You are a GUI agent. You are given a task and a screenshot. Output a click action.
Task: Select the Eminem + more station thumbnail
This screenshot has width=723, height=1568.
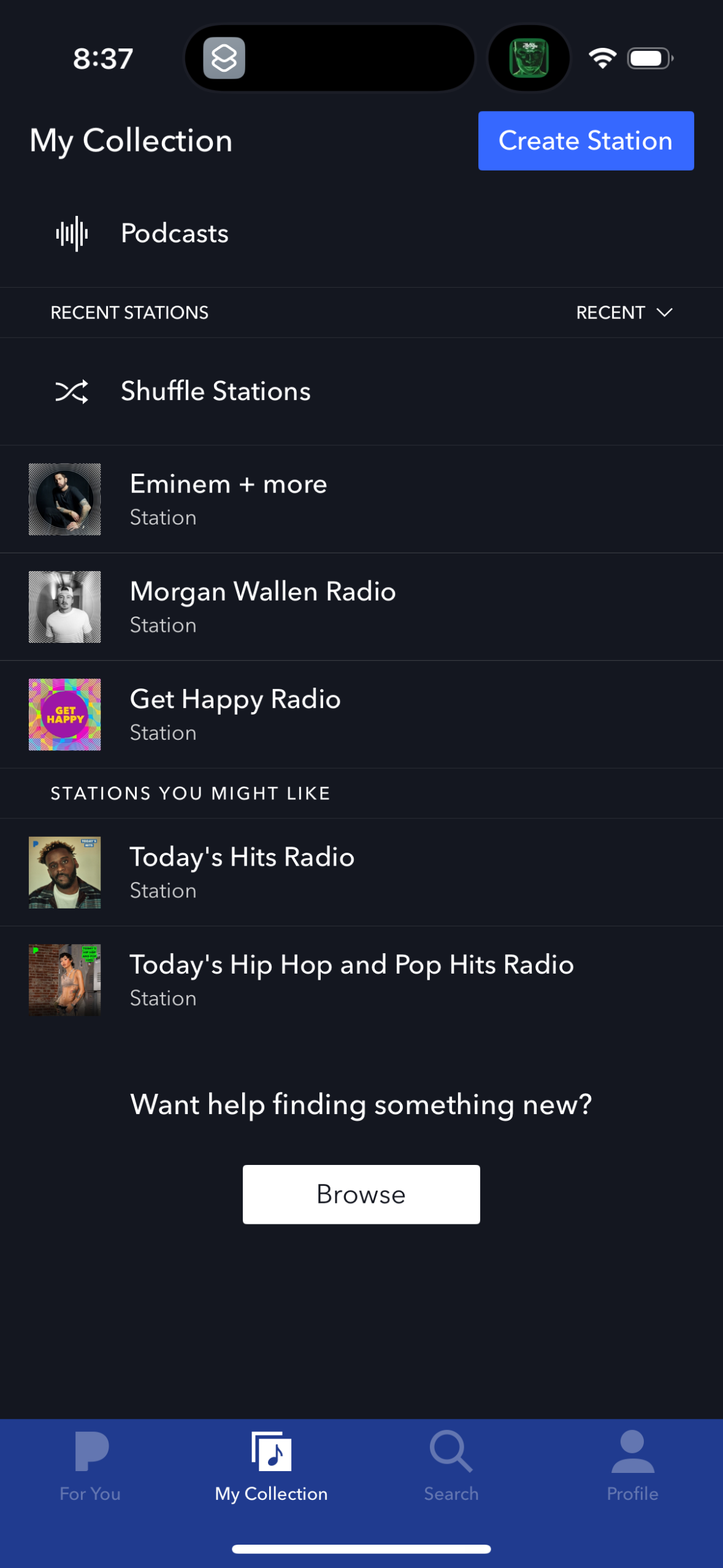64,499
